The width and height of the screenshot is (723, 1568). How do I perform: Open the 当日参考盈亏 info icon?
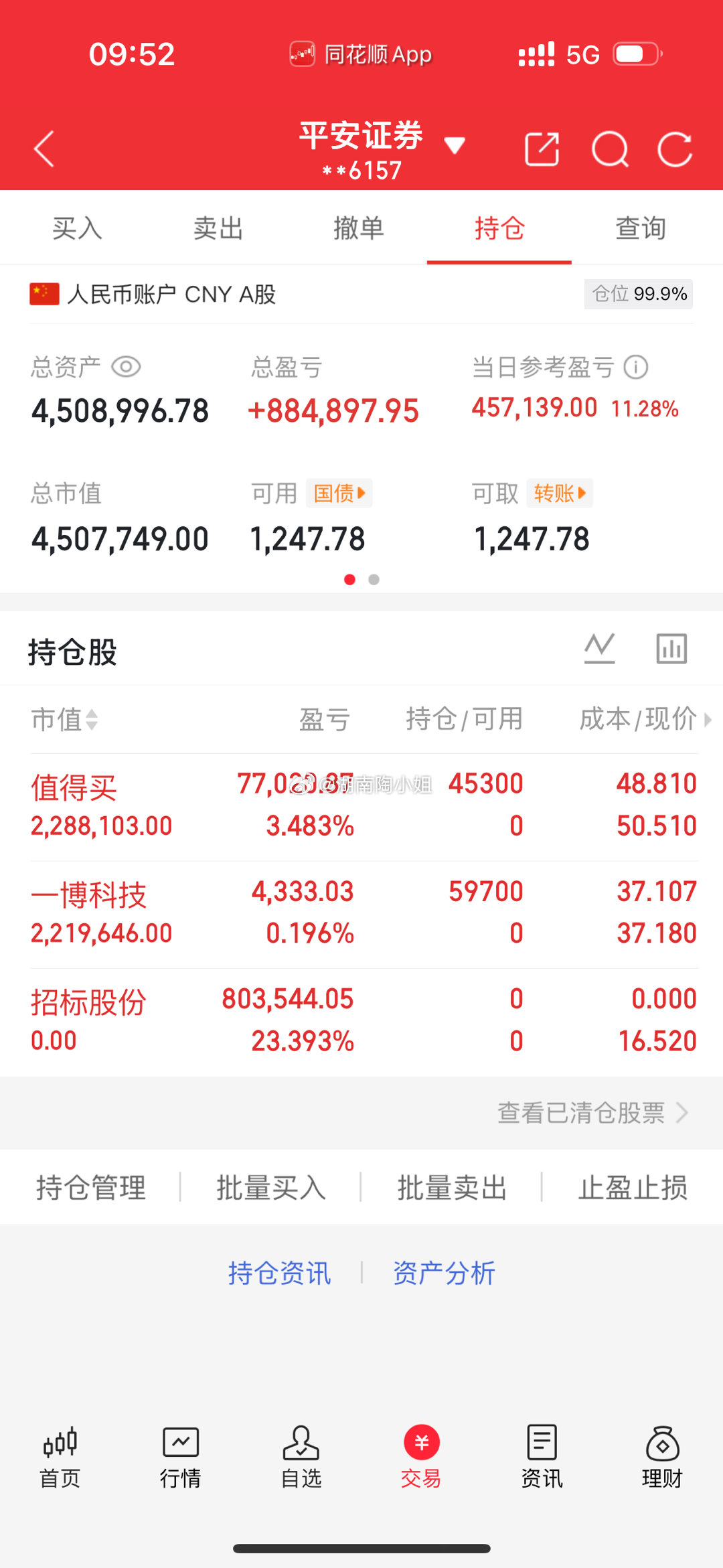pyautogui.click(x=635, y=367)
